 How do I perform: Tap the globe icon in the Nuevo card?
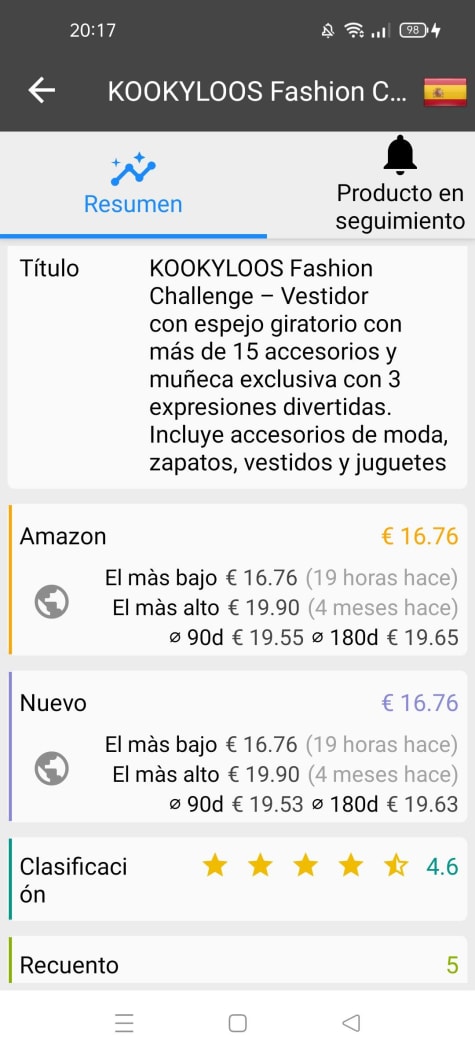pos(52,768)
